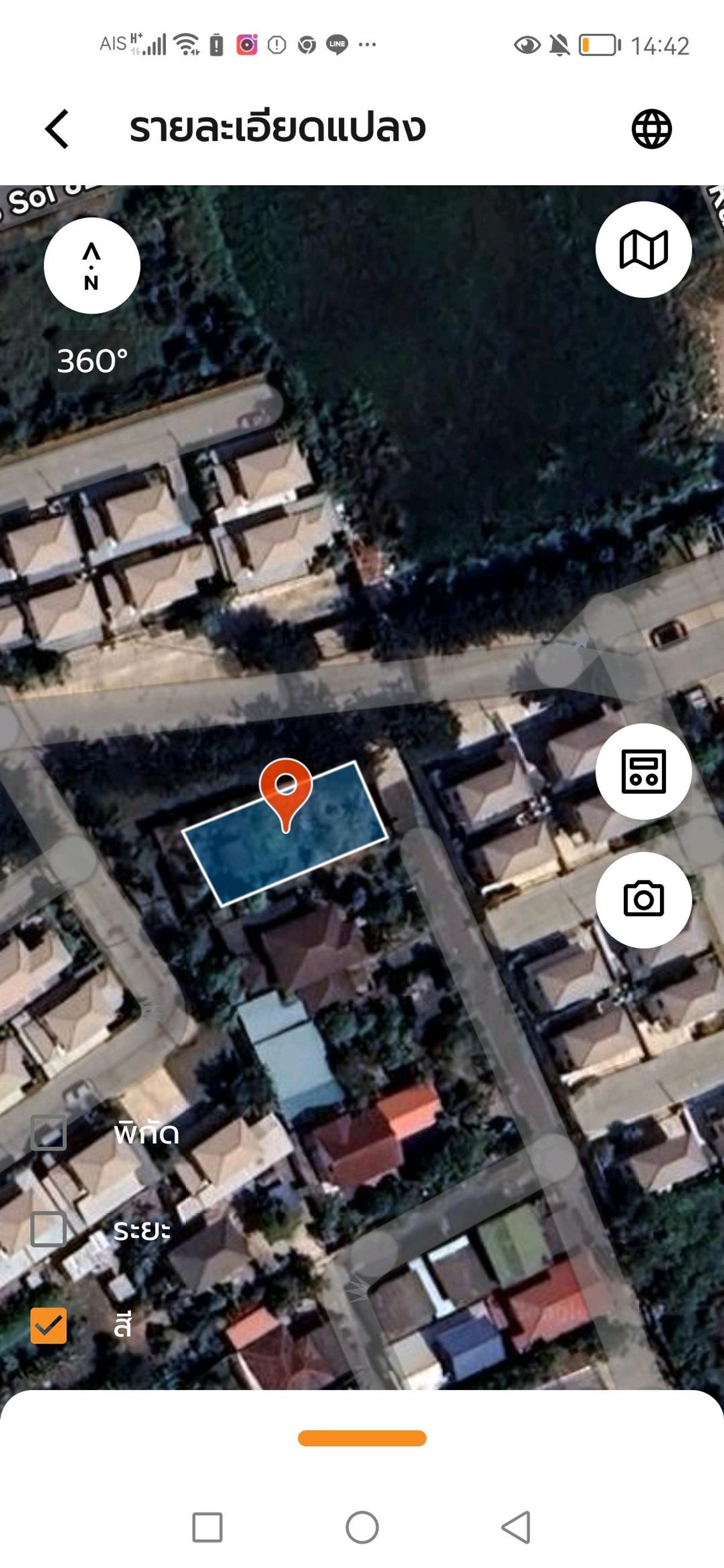Image resolution: width=724 pixels, height=1568 pixels.
Task: Open the calculator-style round button
Action: (x=644, y=771)
